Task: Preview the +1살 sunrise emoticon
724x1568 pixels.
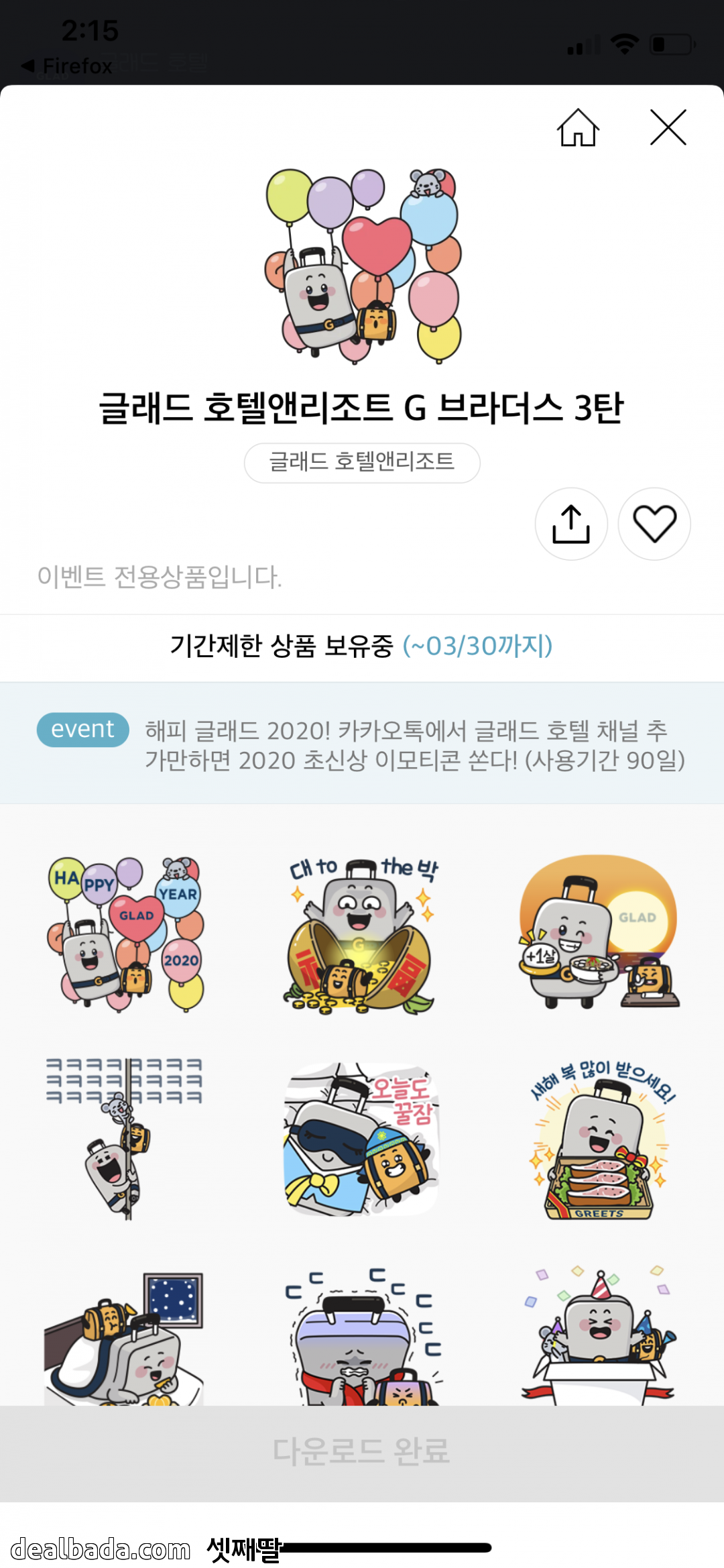Action: tap(599, 934)
